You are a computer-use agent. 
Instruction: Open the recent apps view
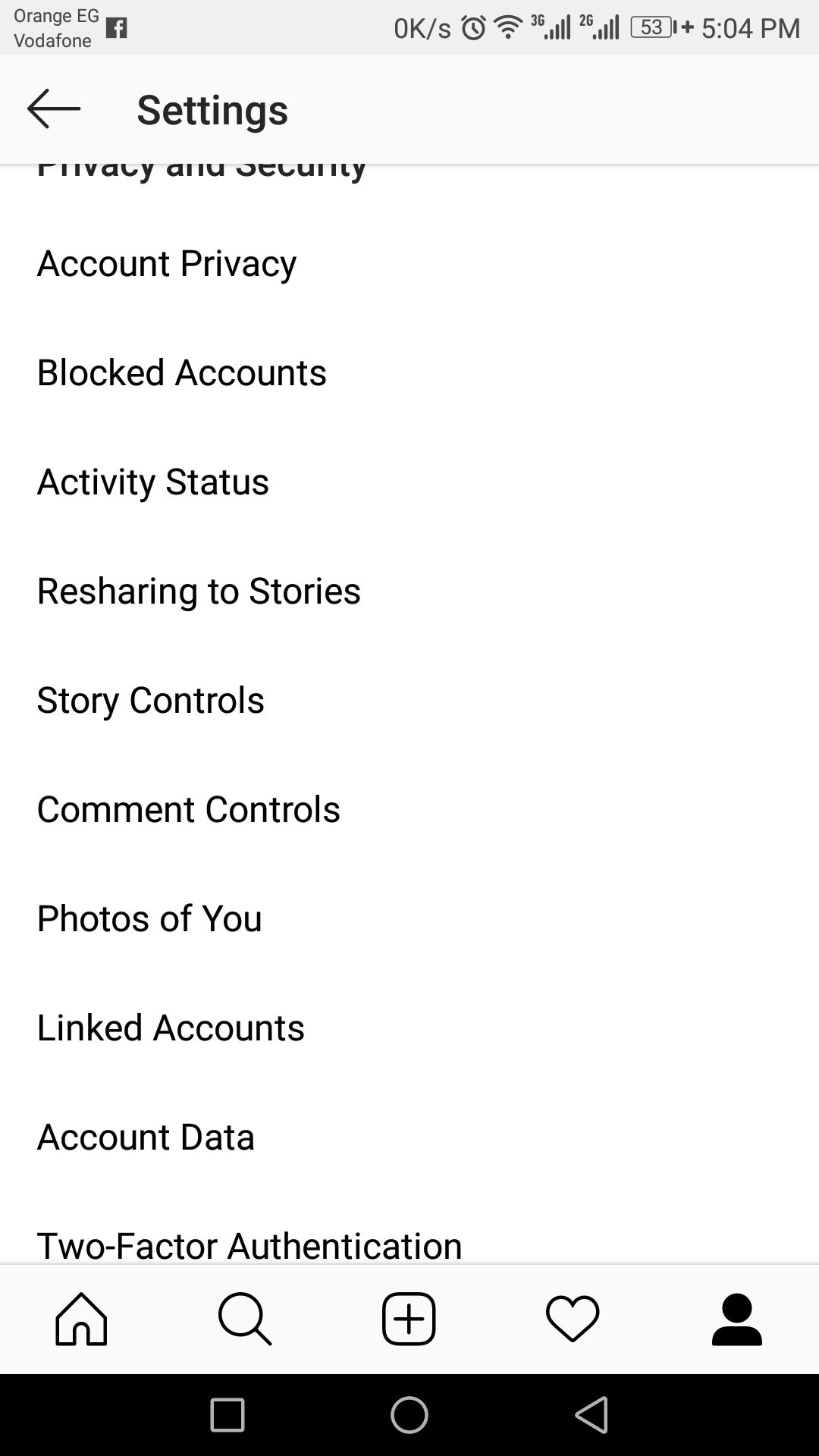pos(227,1415)
